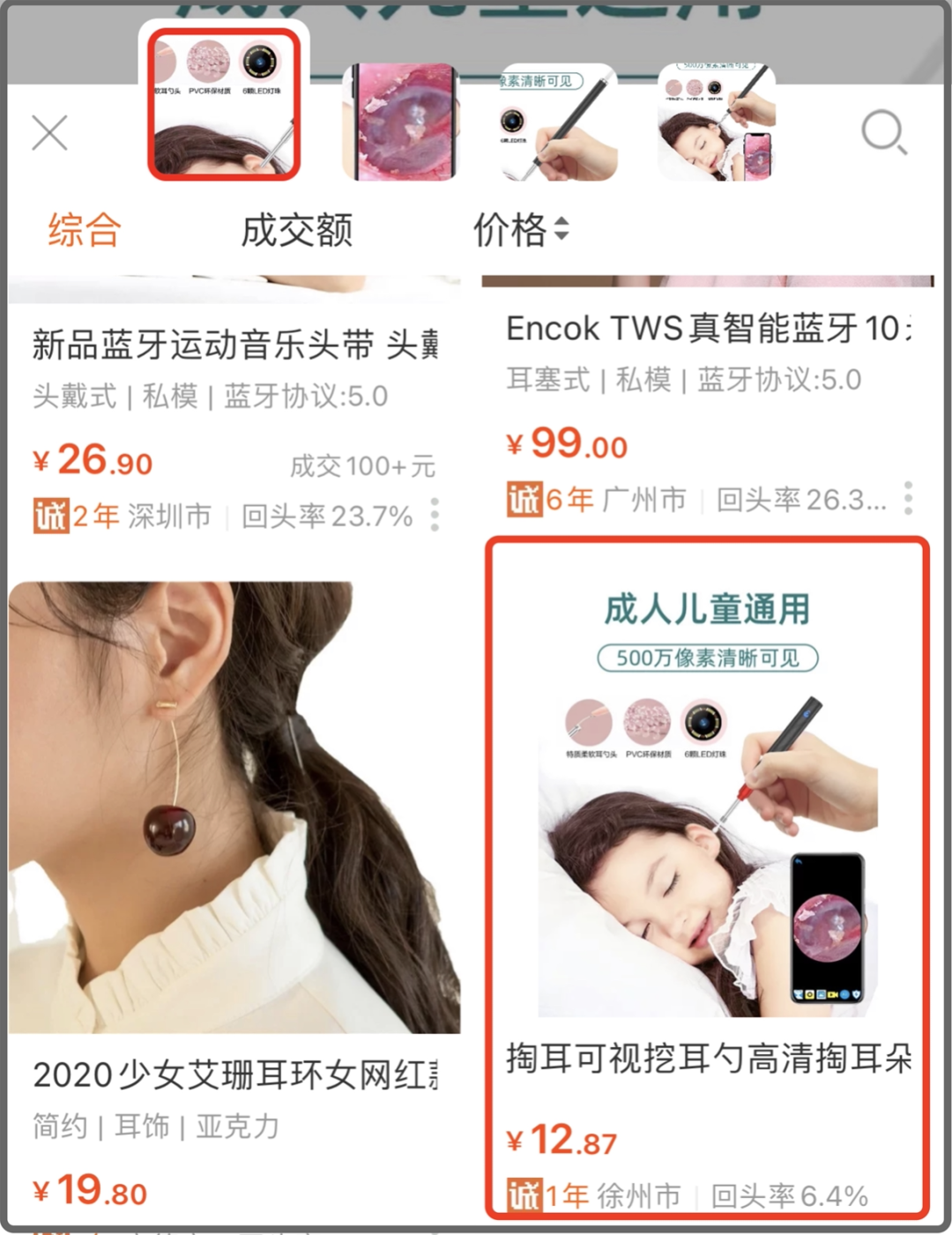
Task: Sort results by 成交额
Action: pyautogui.click(x=297, y=230)
